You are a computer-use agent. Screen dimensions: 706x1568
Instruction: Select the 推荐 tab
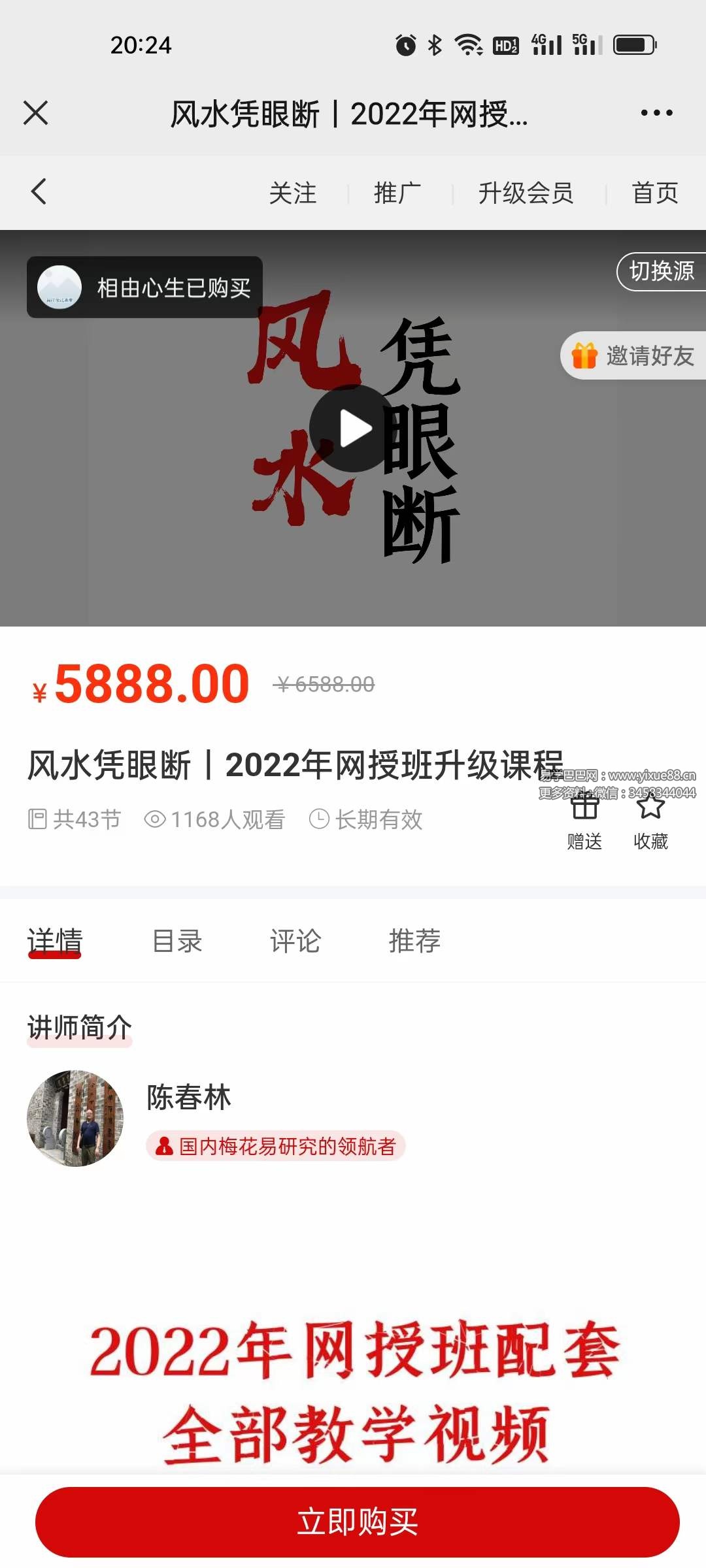[x=415, y=941]
